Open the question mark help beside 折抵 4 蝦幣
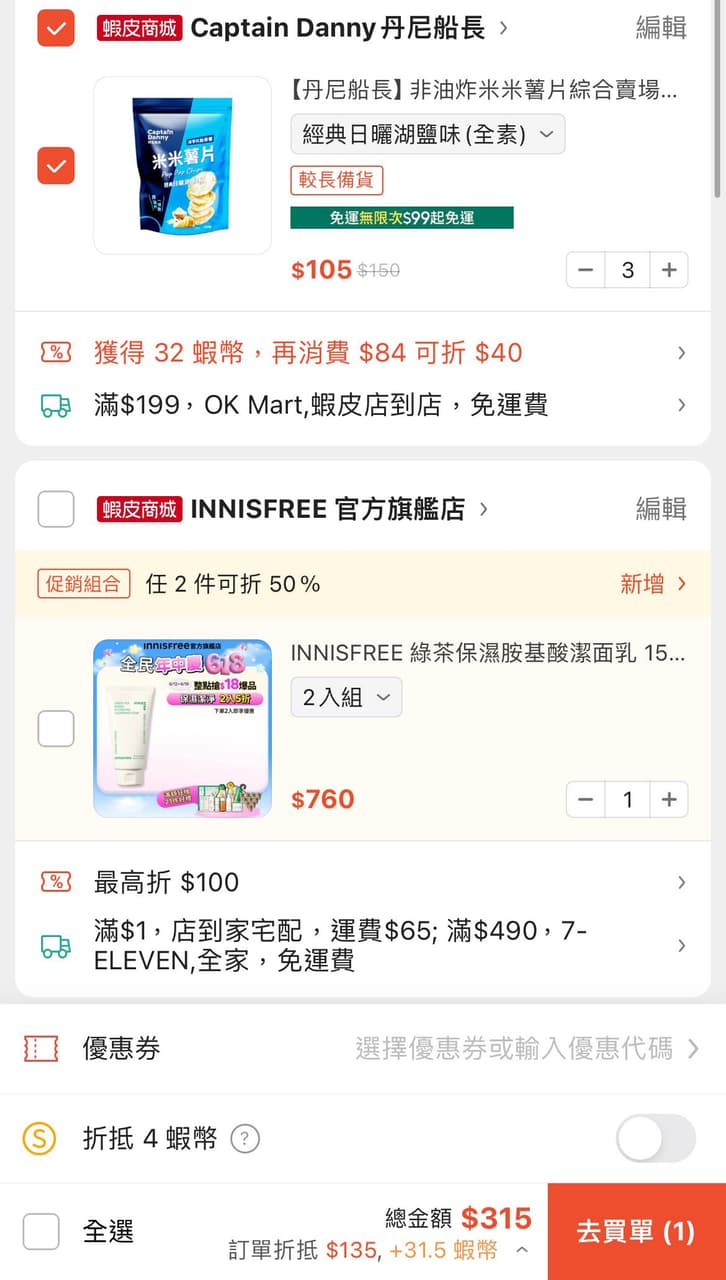The image size is (726, 1280). tap(246, 1138)
